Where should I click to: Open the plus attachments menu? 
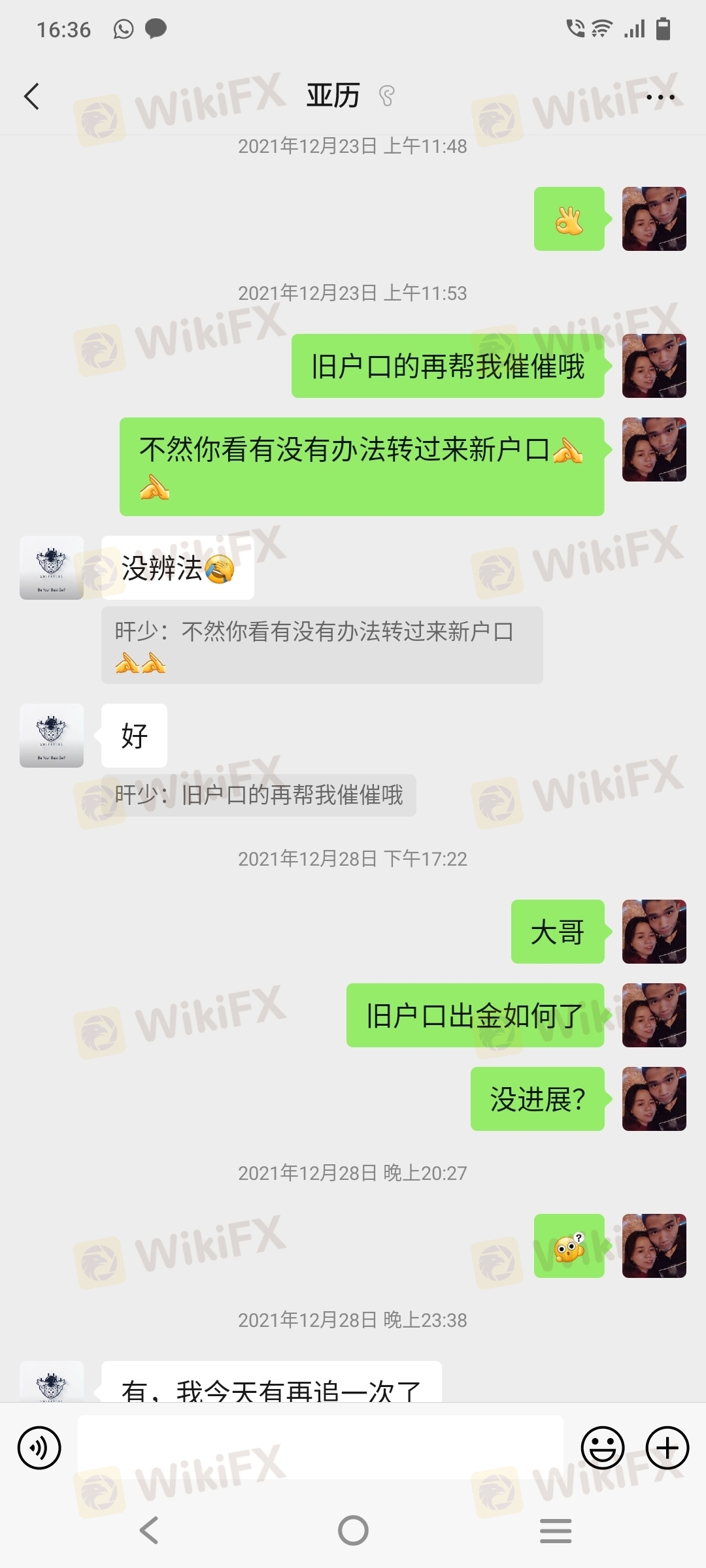click(x=667, y=1448)
